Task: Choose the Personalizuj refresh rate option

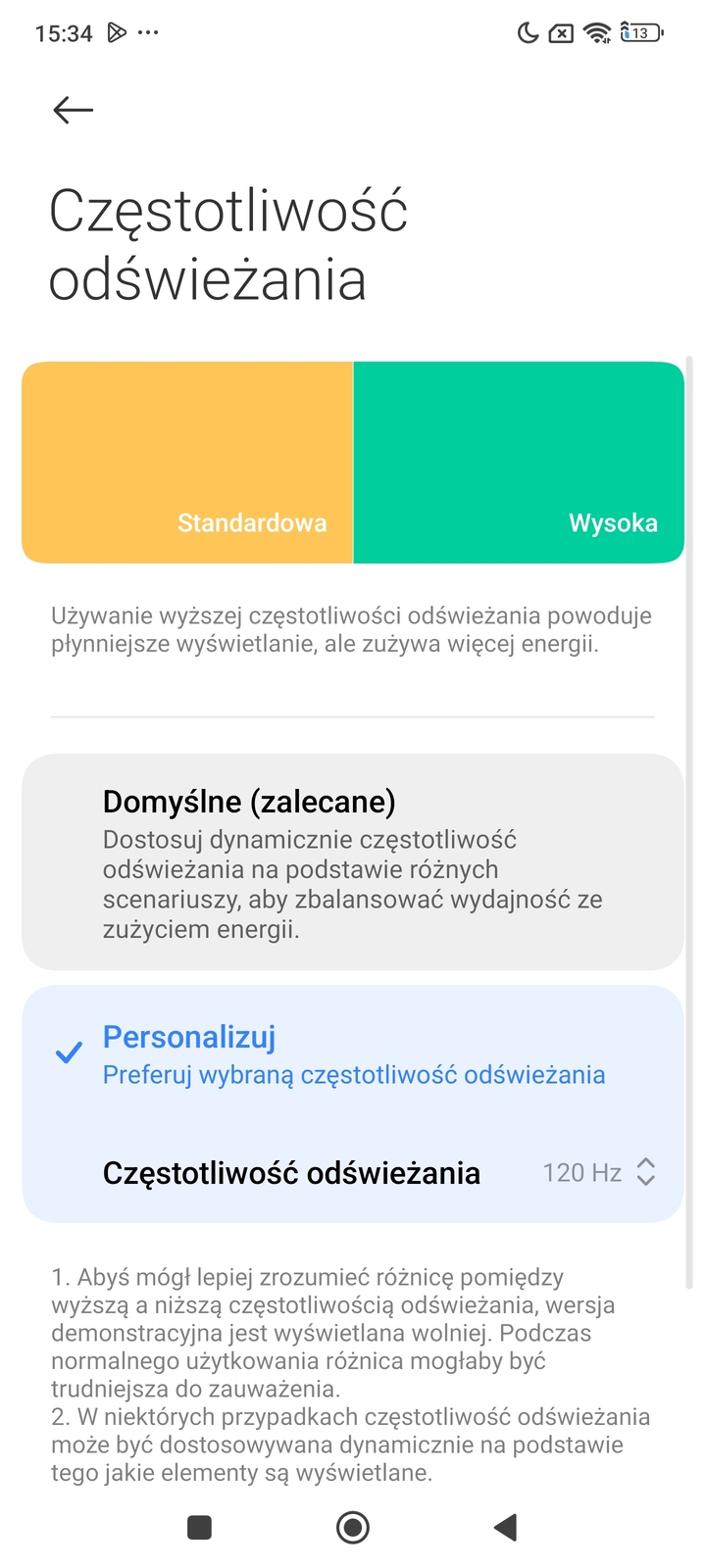Action: 352,1054
